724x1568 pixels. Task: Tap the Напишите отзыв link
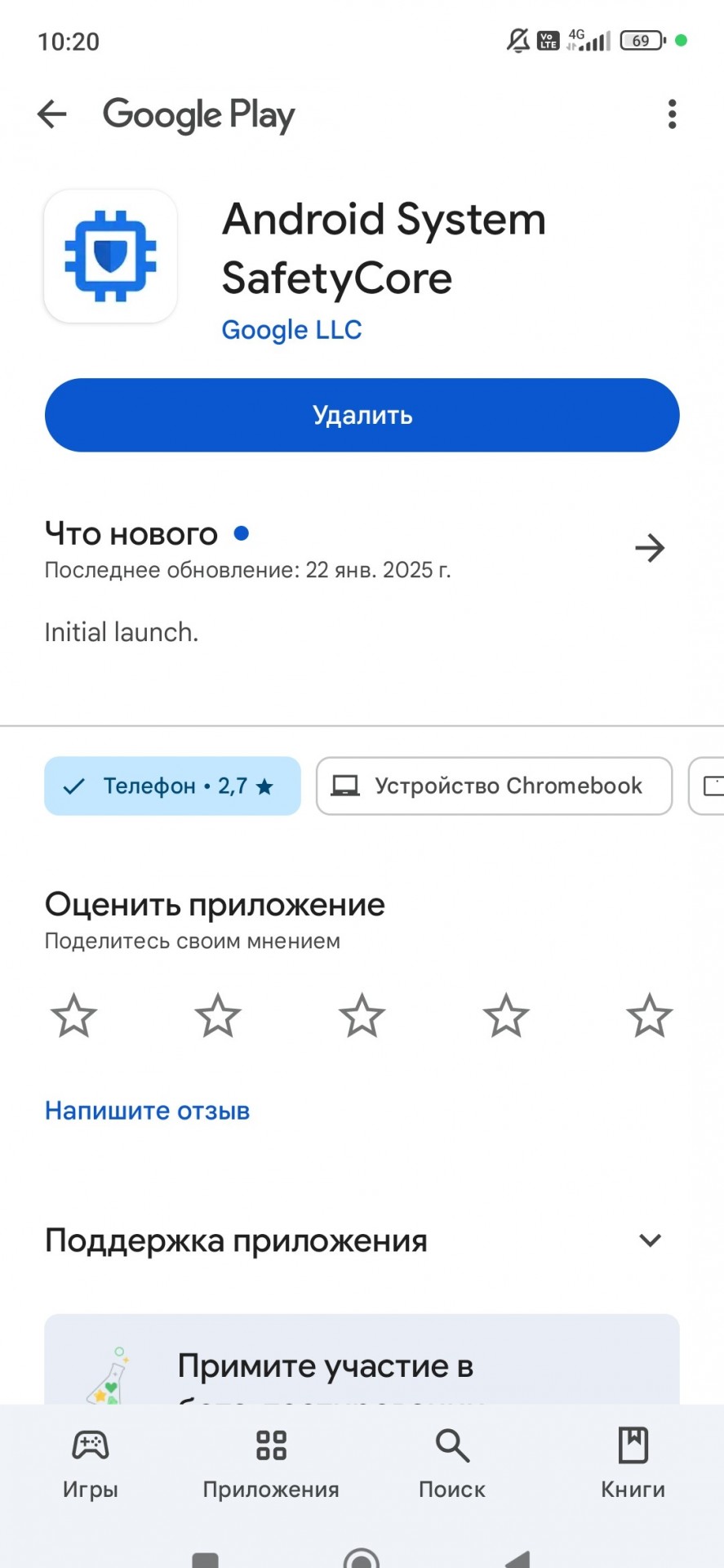(x=147, y=1111)
